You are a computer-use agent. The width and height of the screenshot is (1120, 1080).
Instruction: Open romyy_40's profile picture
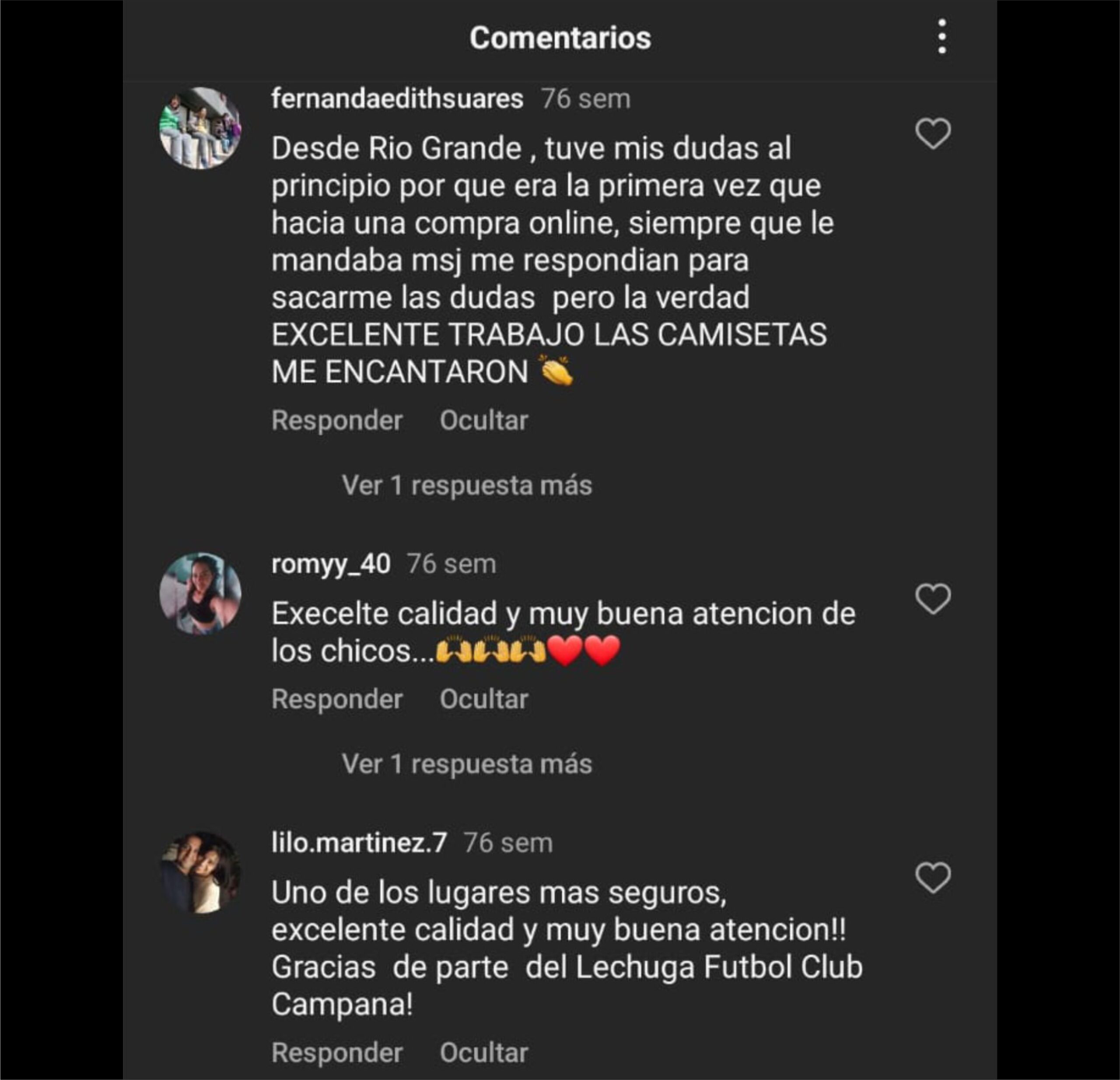pos(200,593)
